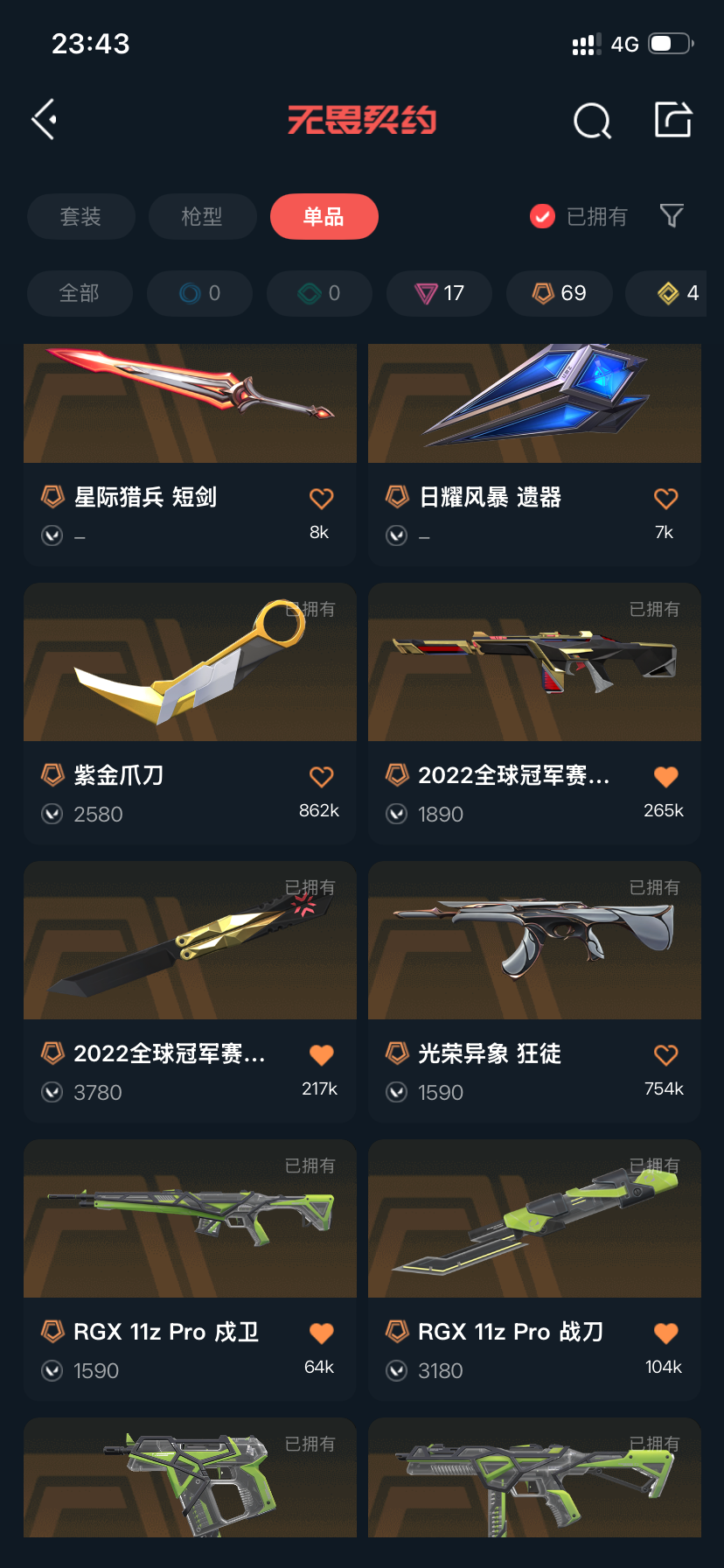Filter by the rarity chip showing 17
This screenshot has width=724, height=1568.
tap(440, 293)
